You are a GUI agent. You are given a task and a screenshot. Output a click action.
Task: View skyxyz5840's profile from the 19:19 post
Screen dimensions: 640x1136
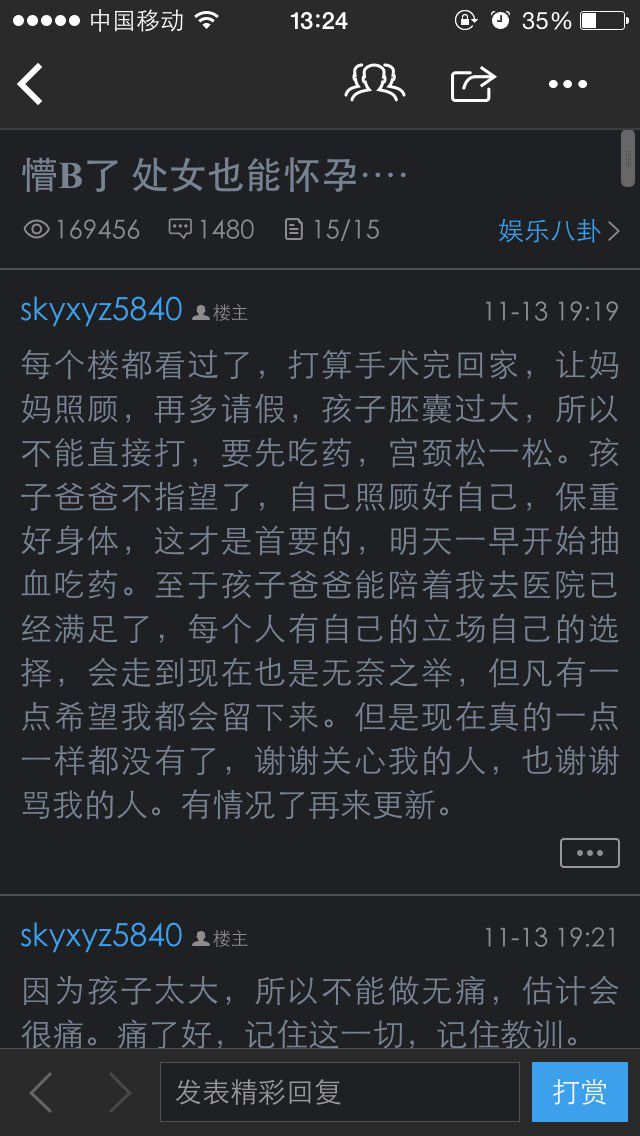point(101,311)
